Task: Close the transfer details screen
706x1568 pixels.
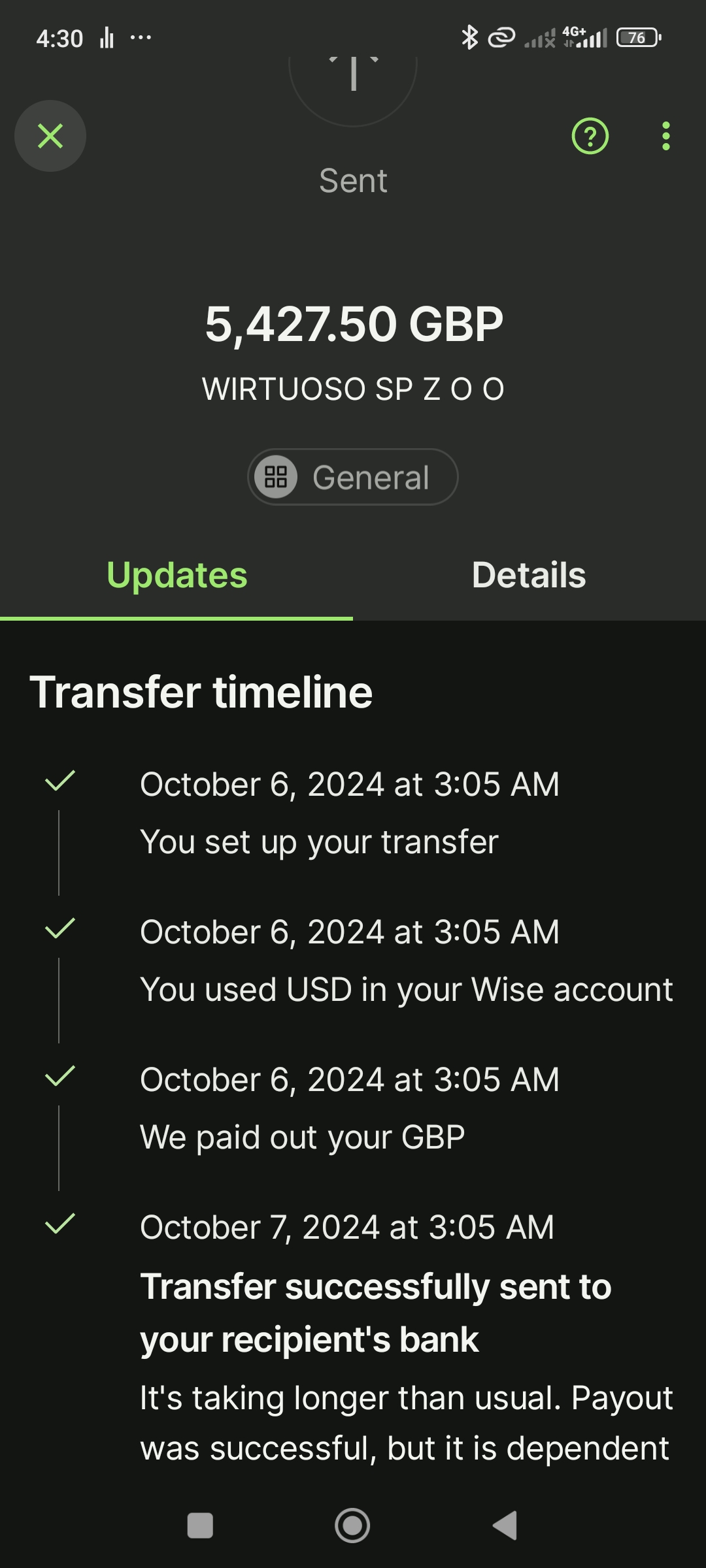Action: click(x=50, y=136)
